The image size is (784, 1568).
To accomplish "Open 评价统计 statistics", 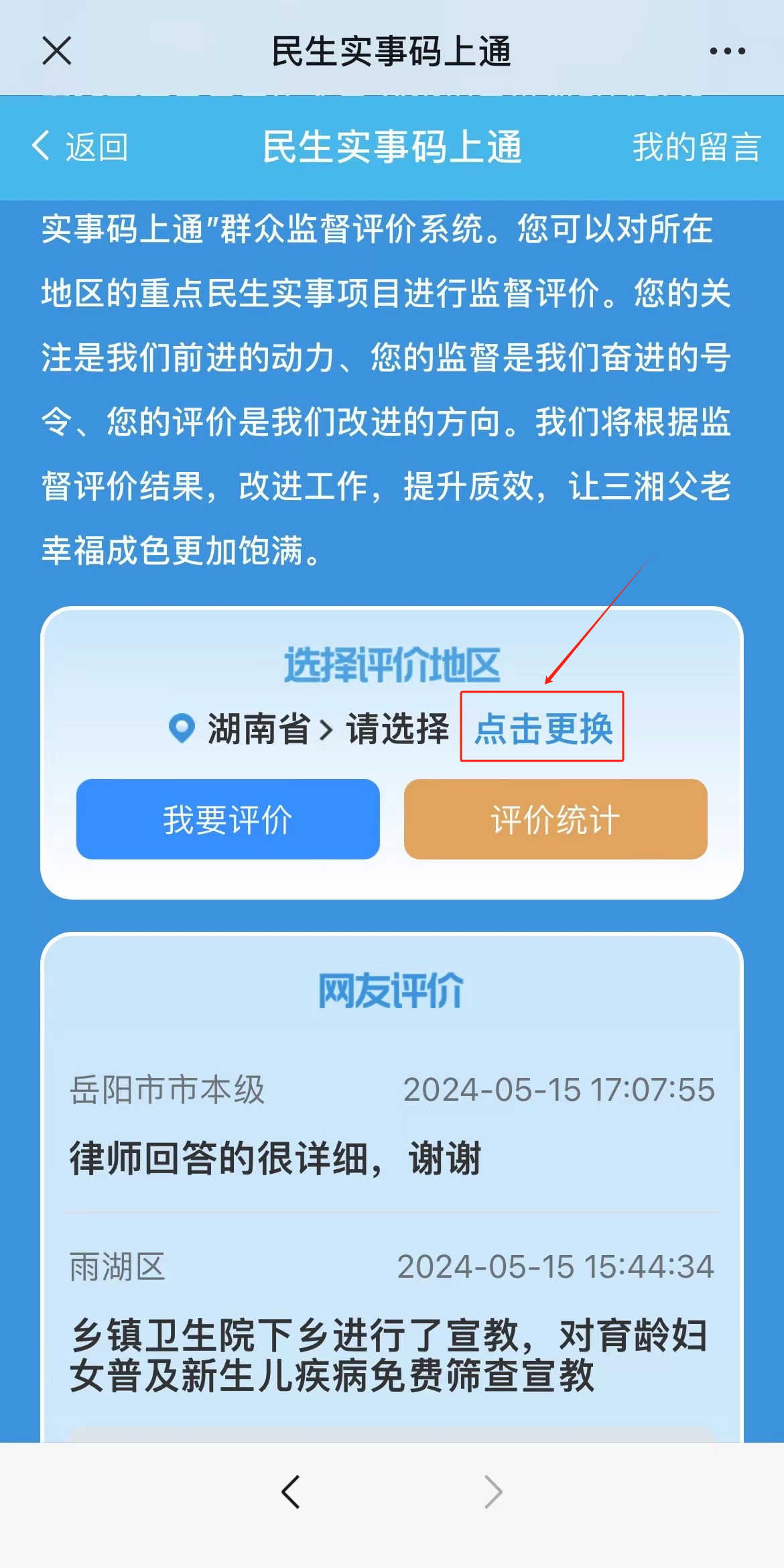I will (556, 819).
